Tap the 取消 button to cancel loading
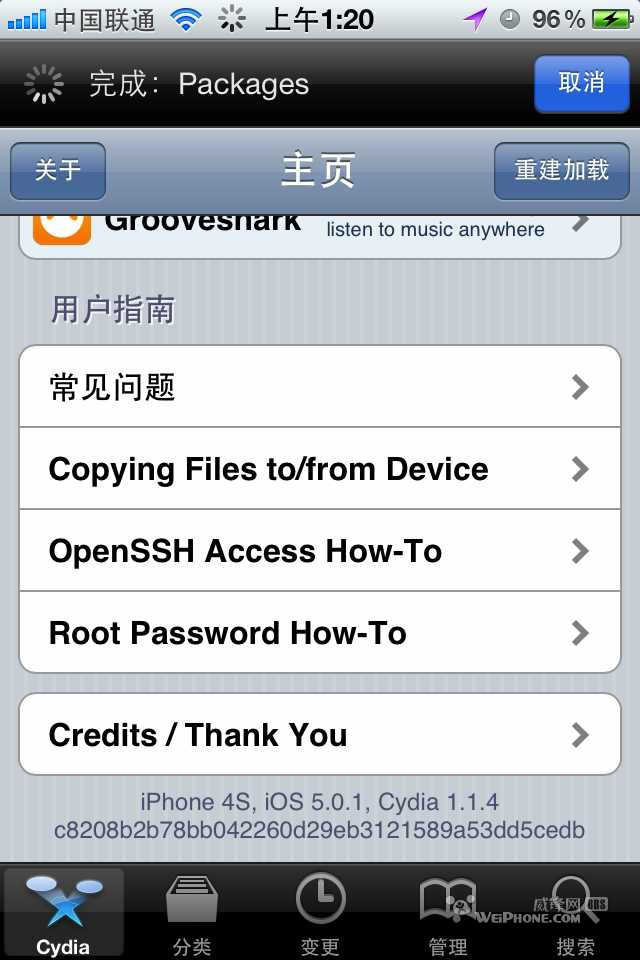640x960 pixels. [581, 83]
